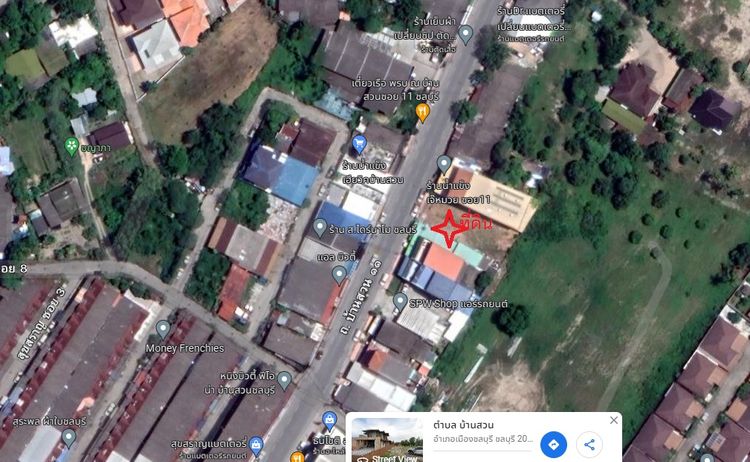
Task: Select the SPW Shop แอร์รถยนต์ marker
Action: point(400,300)
